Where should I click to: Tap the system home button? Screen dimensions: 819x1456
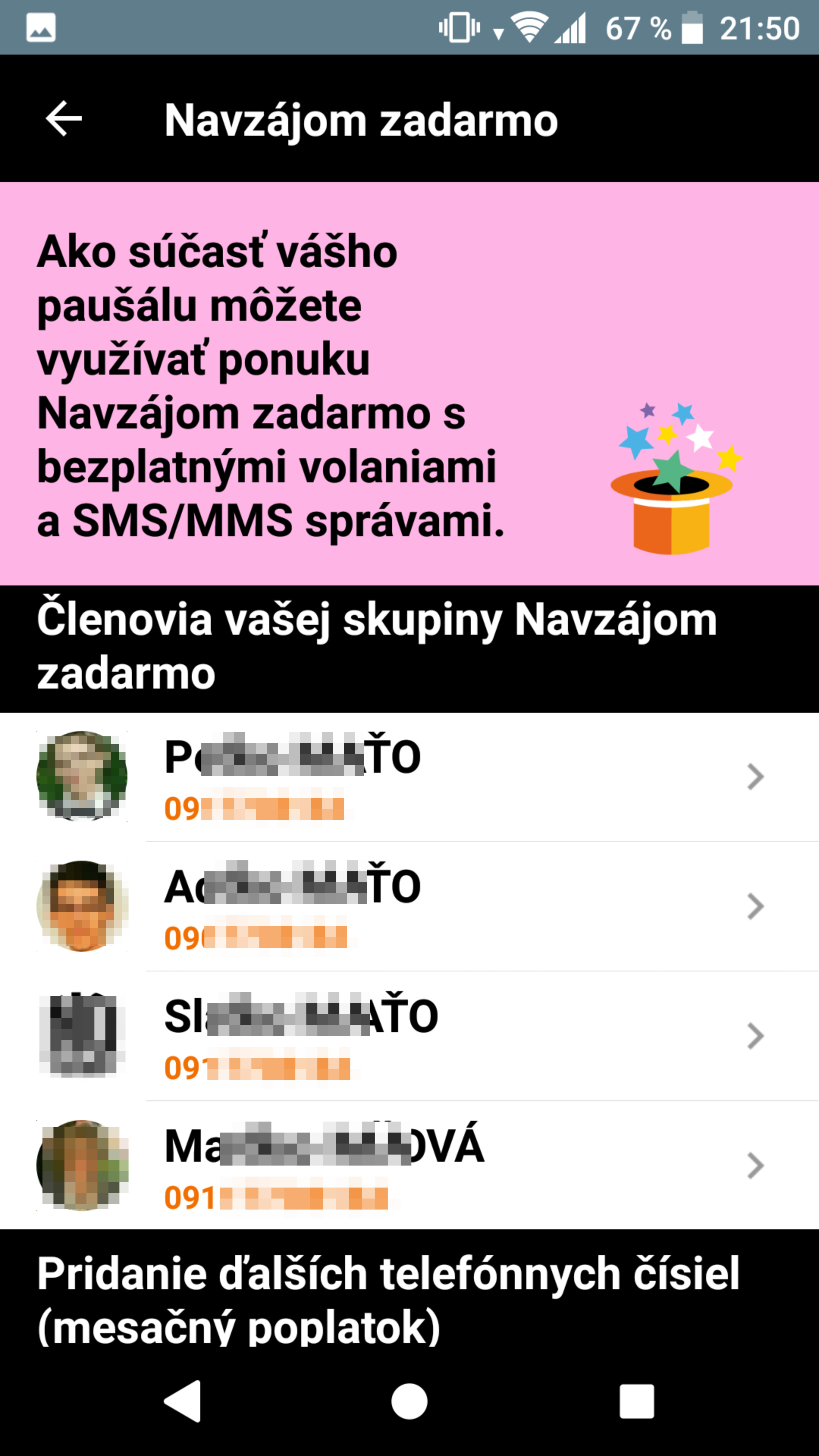(409, 1401)
